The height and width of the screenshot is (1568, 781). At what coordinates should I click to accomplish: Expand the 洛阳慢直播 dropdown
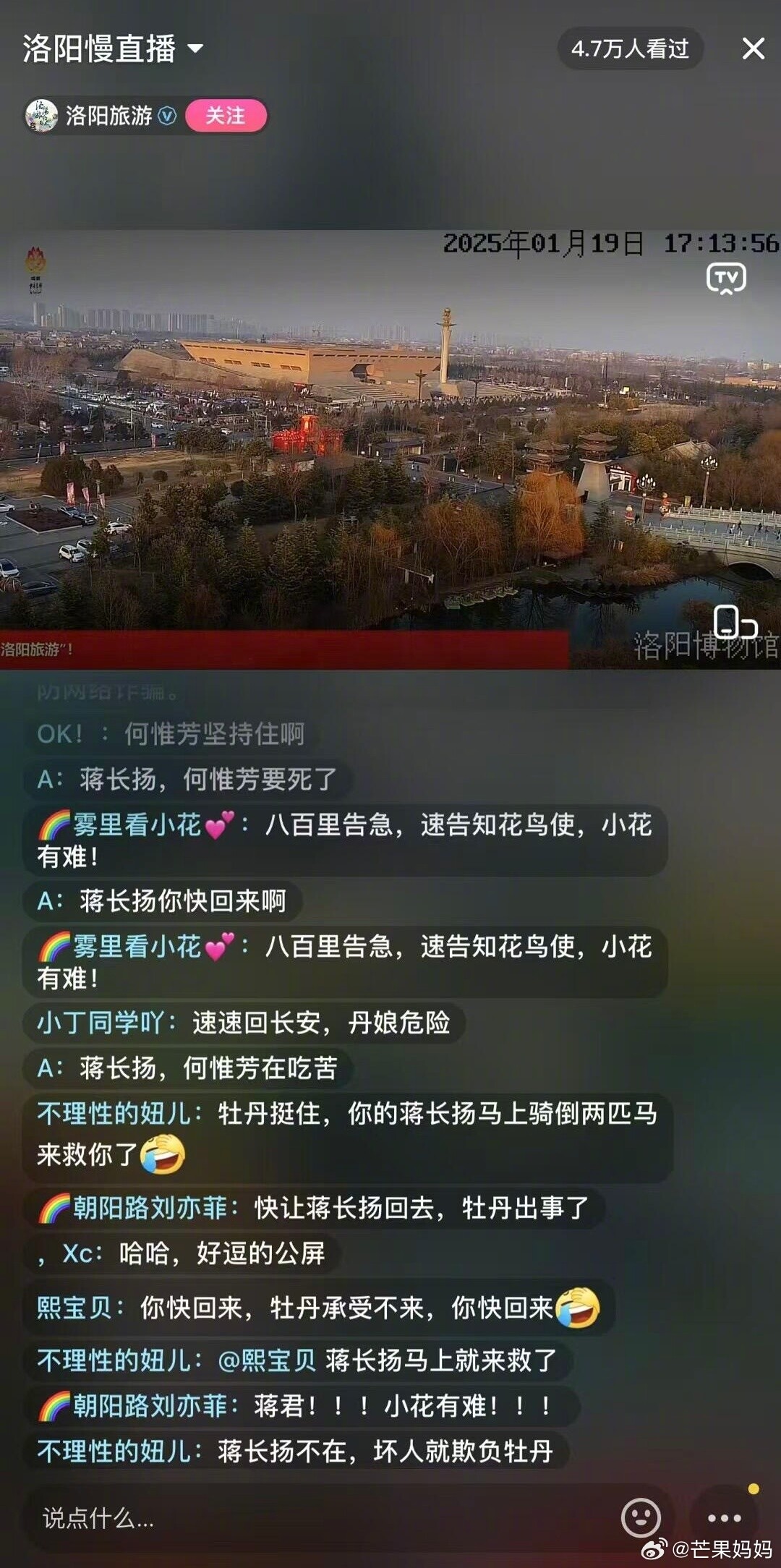click(195, 48)
